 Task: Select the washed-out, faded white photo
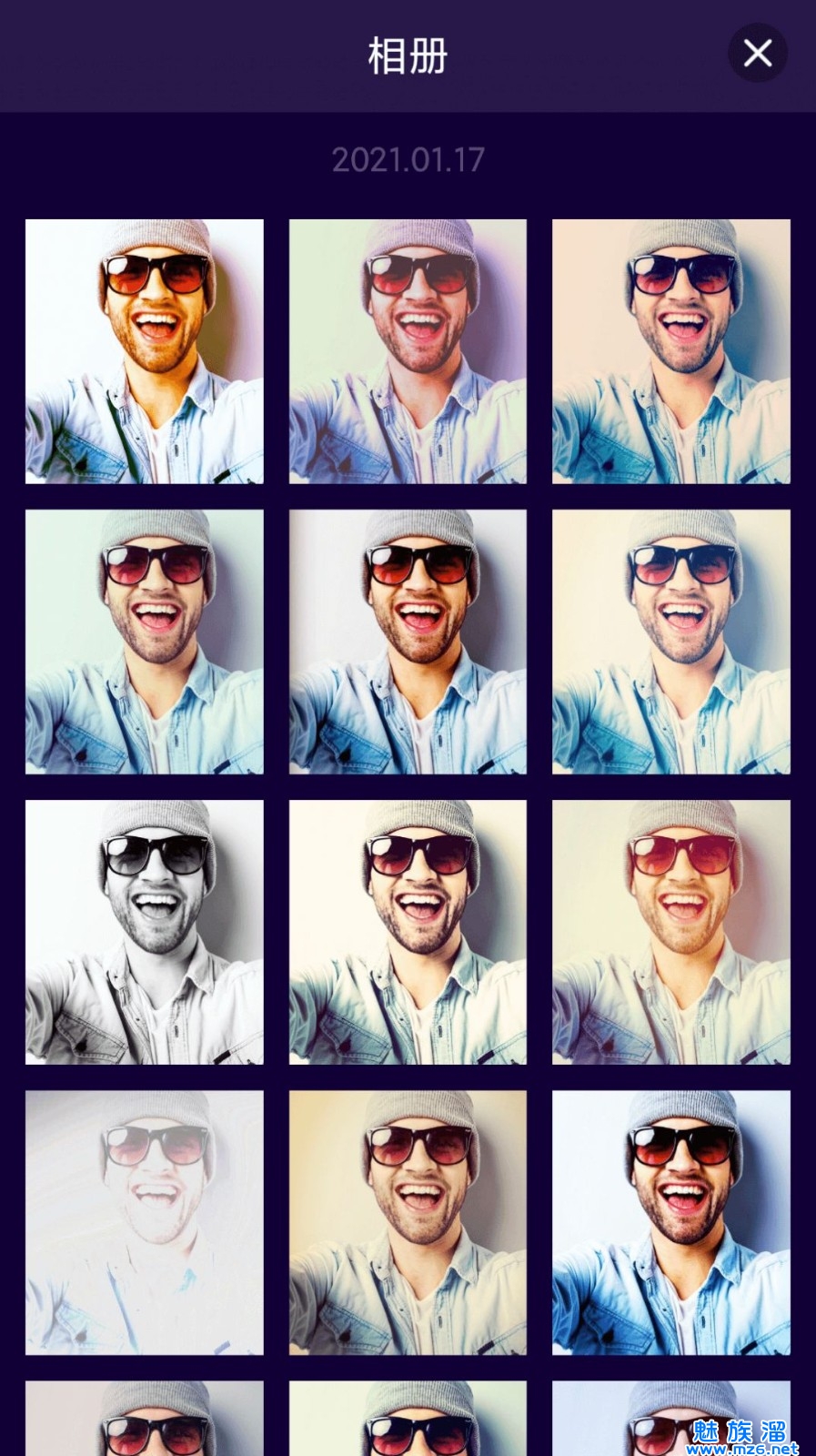click(144, 1222)
